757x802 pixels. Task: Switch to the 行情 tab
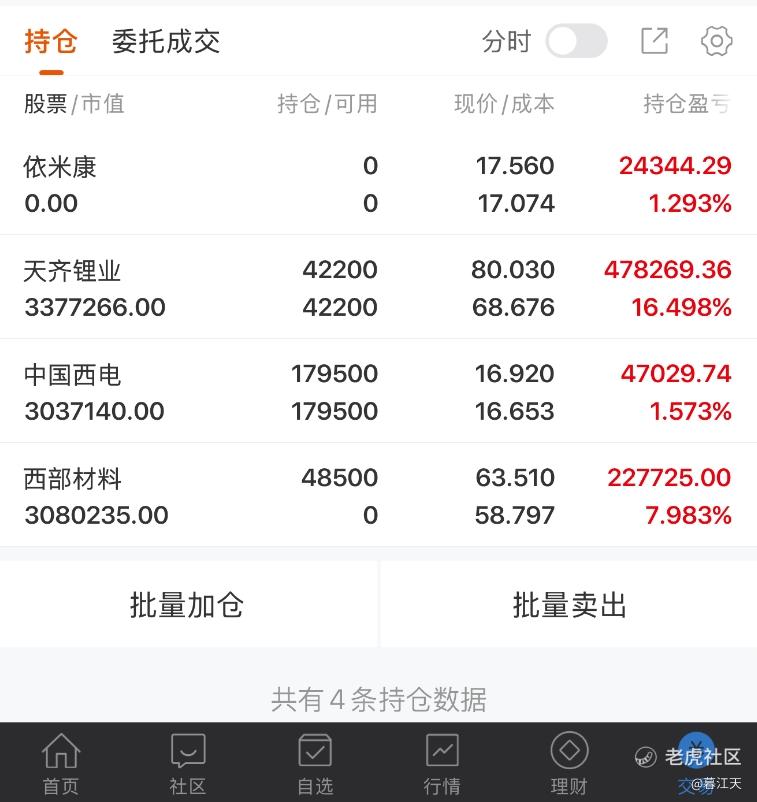click(x=441, y=764)
